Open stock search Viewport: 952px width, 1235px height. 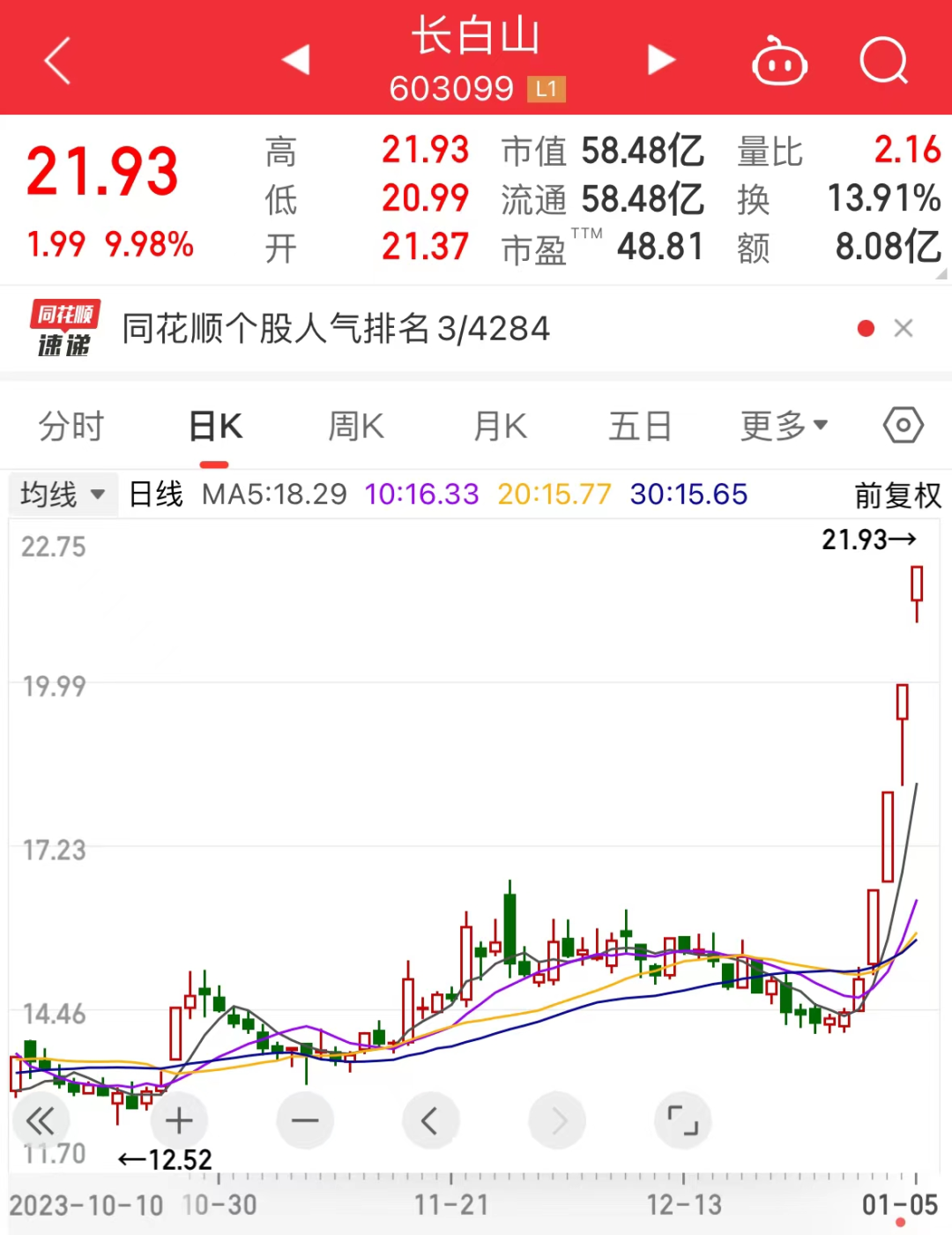click(x=883, y=60)
